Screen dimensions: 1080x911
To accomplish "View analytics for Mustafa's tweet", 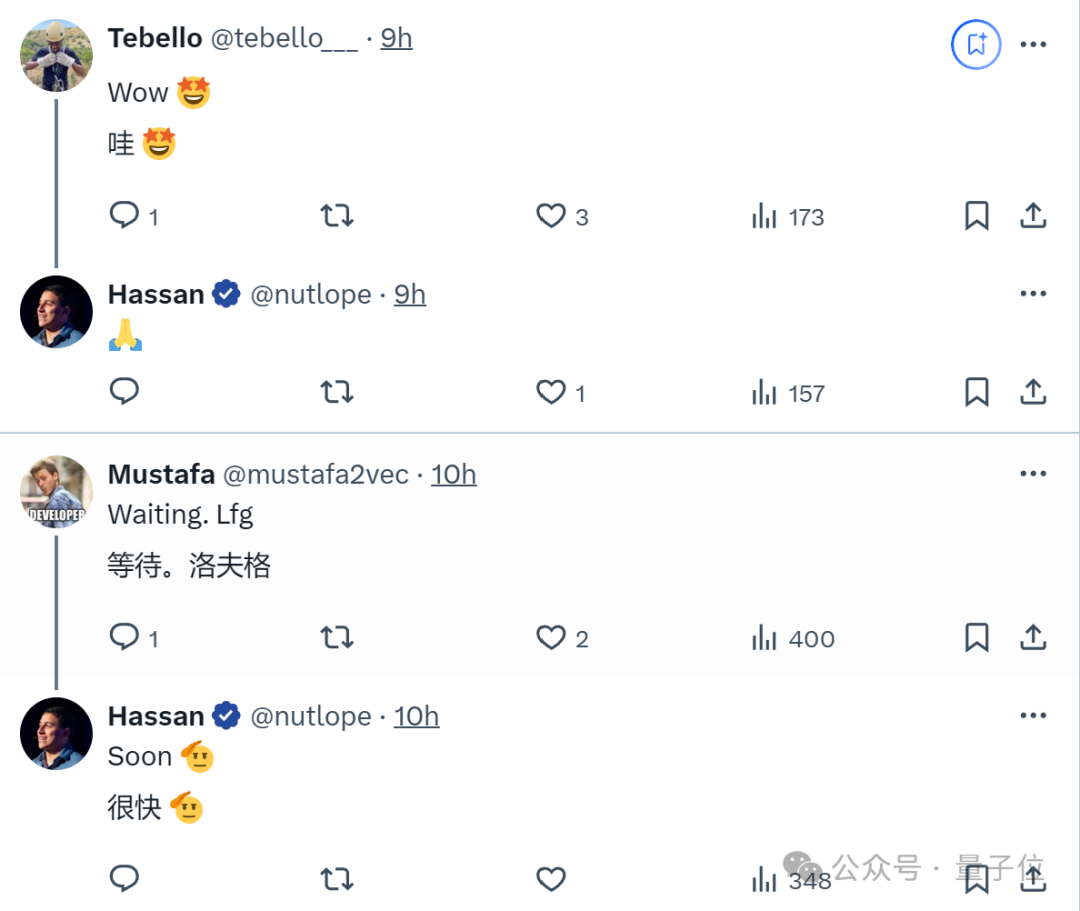I will 765,637.
